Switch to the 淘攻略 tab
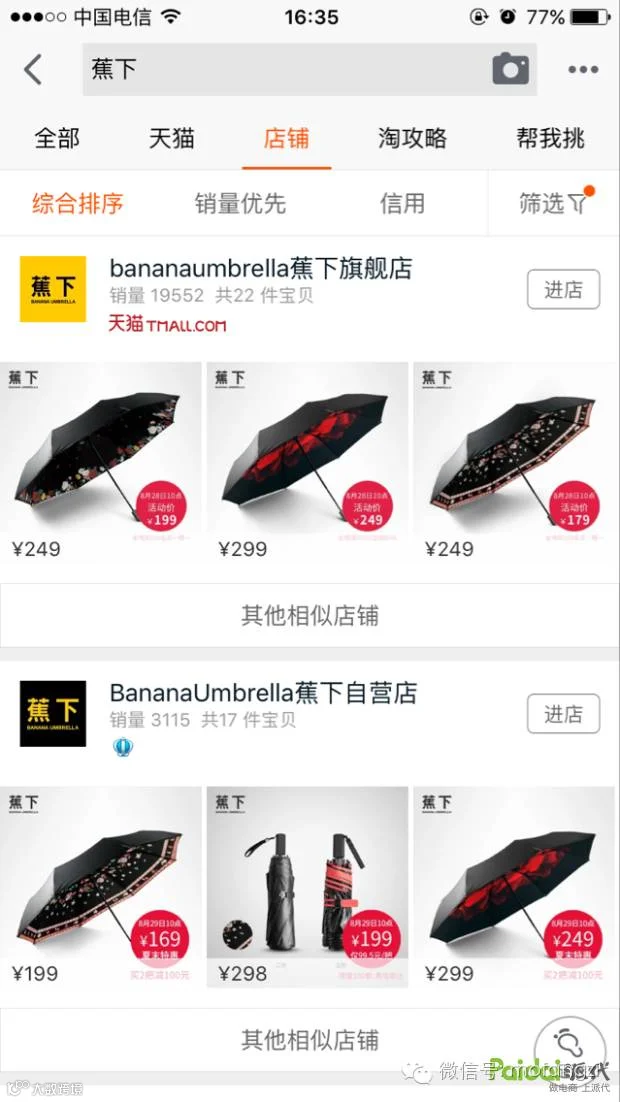 pyautogui.click(x=412, y=138)
